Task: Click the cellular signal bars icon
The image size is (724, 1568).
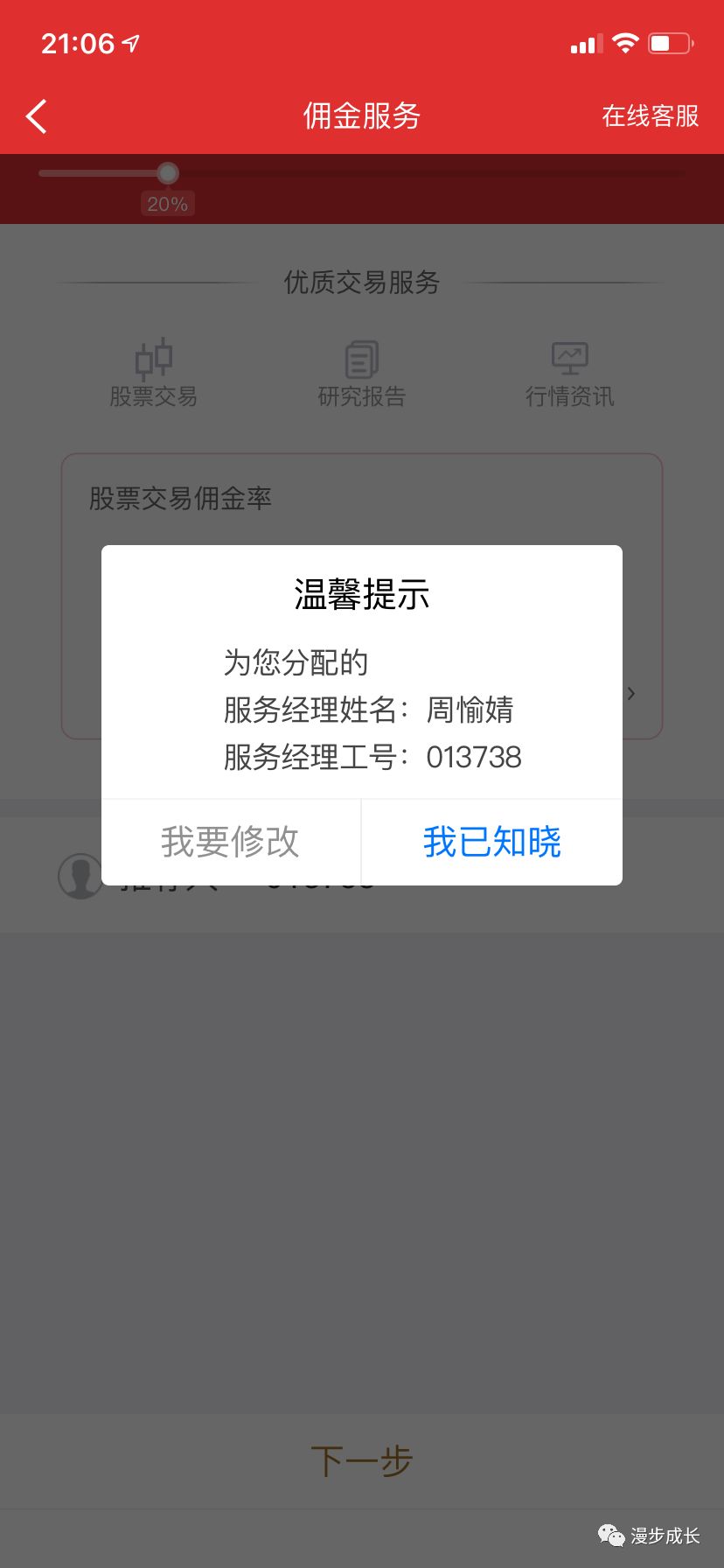Action: click(584, 43)
